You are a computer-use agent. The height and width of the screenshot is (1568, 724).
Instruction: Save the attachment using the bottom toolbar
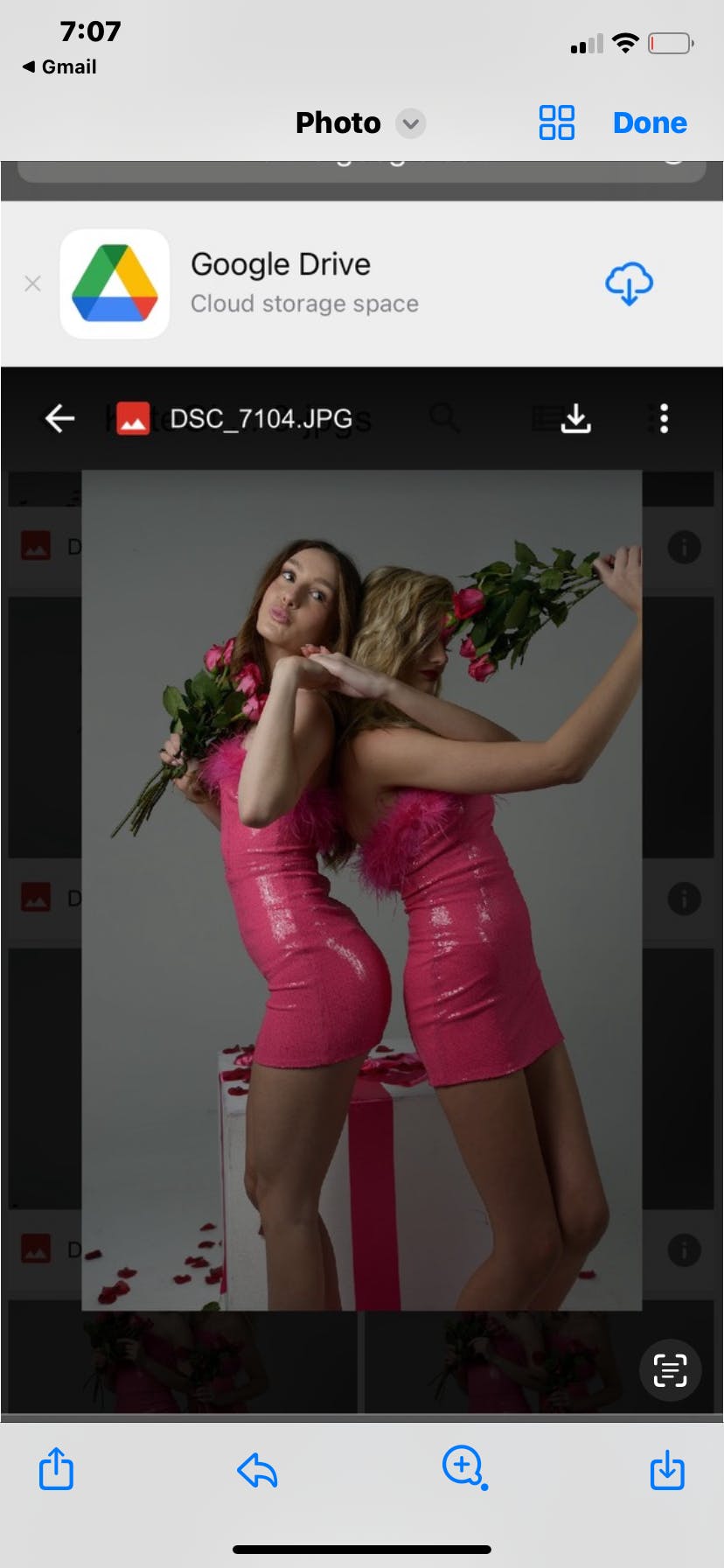pyautogui.click(x=667, y=1469)
